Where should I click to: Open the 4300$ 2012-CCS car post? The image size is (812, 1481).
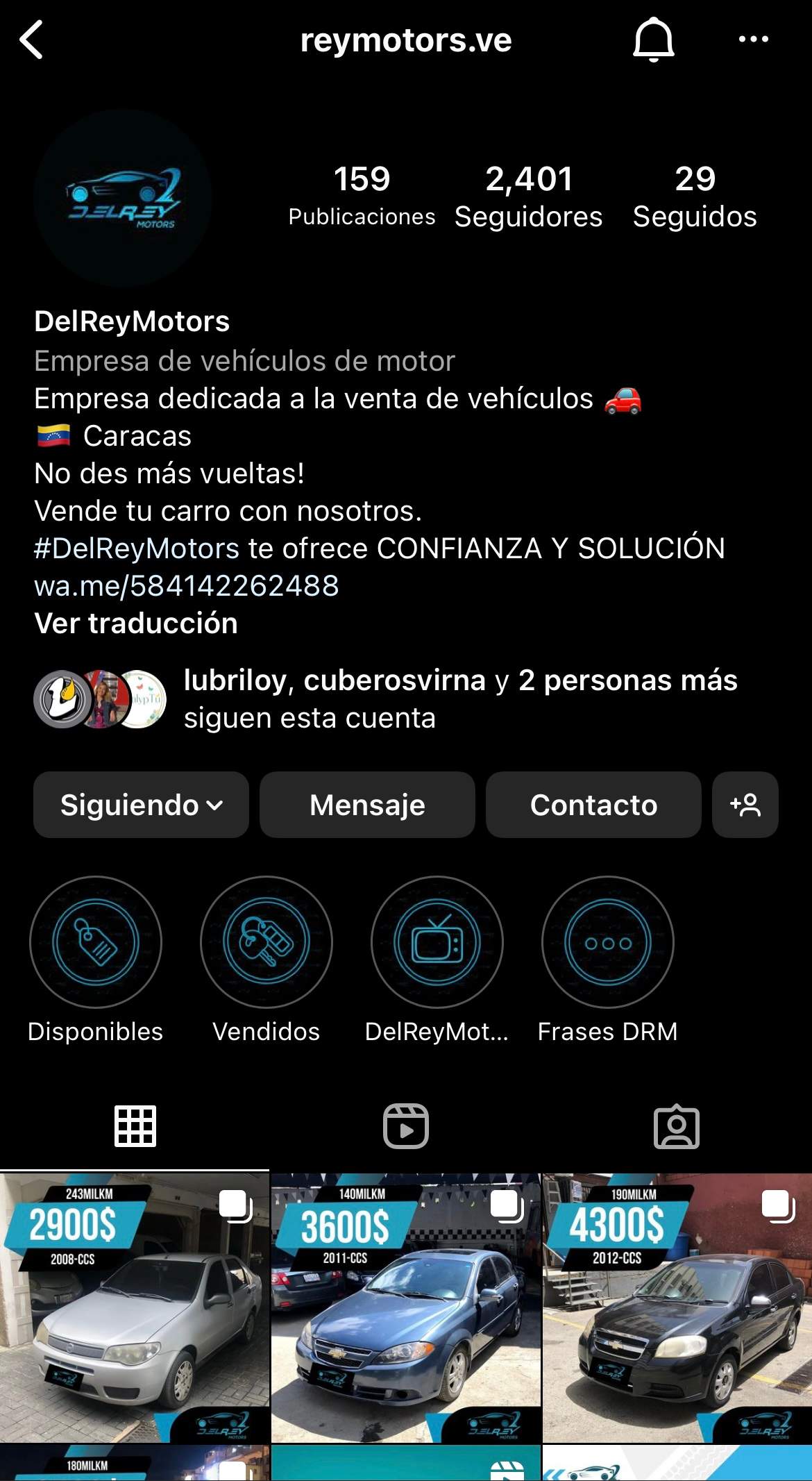[677, 1308]
